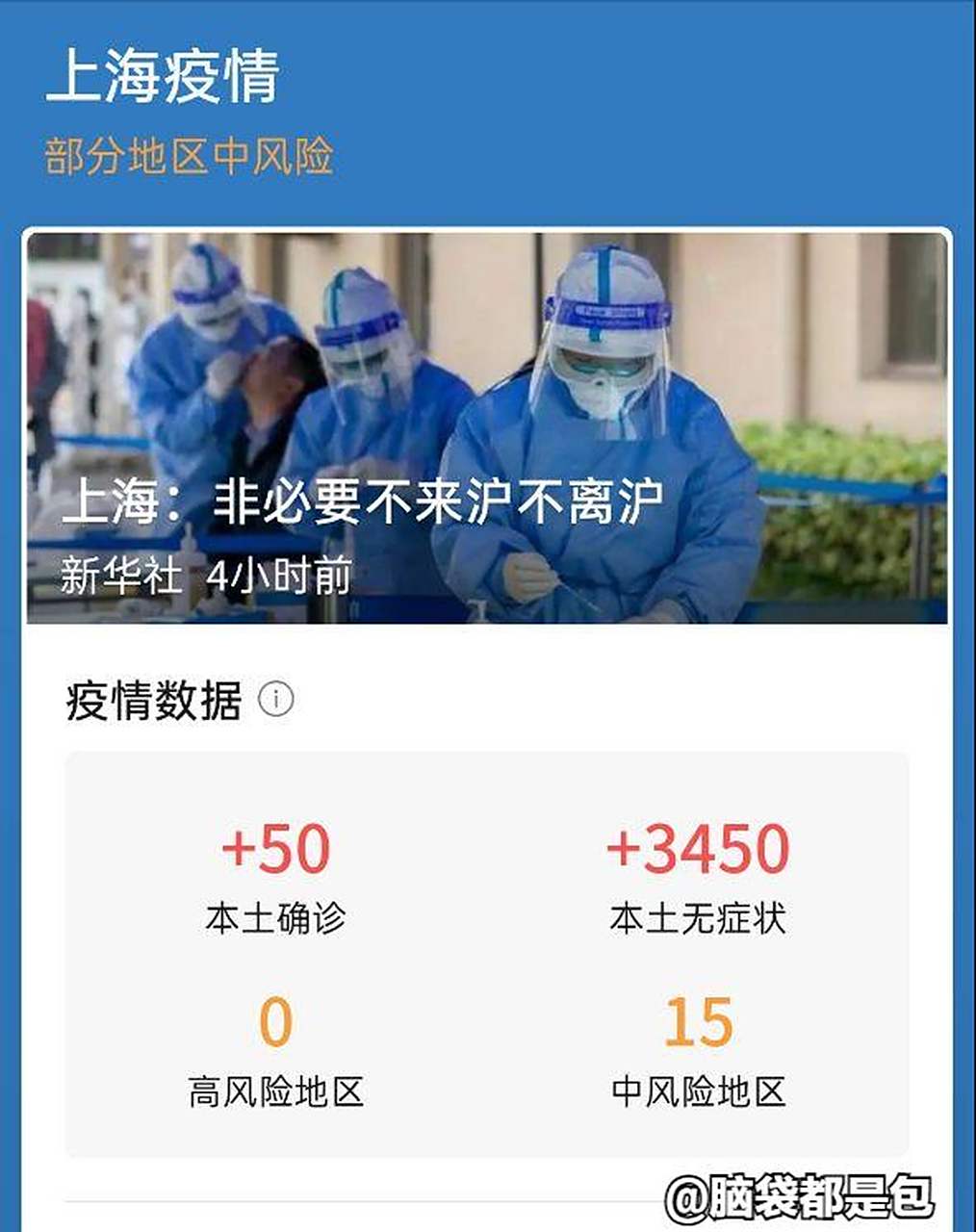Open the news card about 非必要不来沪不离沪
The height and width of the screenshot is (1232, 976).
click(x=487, y=429)
